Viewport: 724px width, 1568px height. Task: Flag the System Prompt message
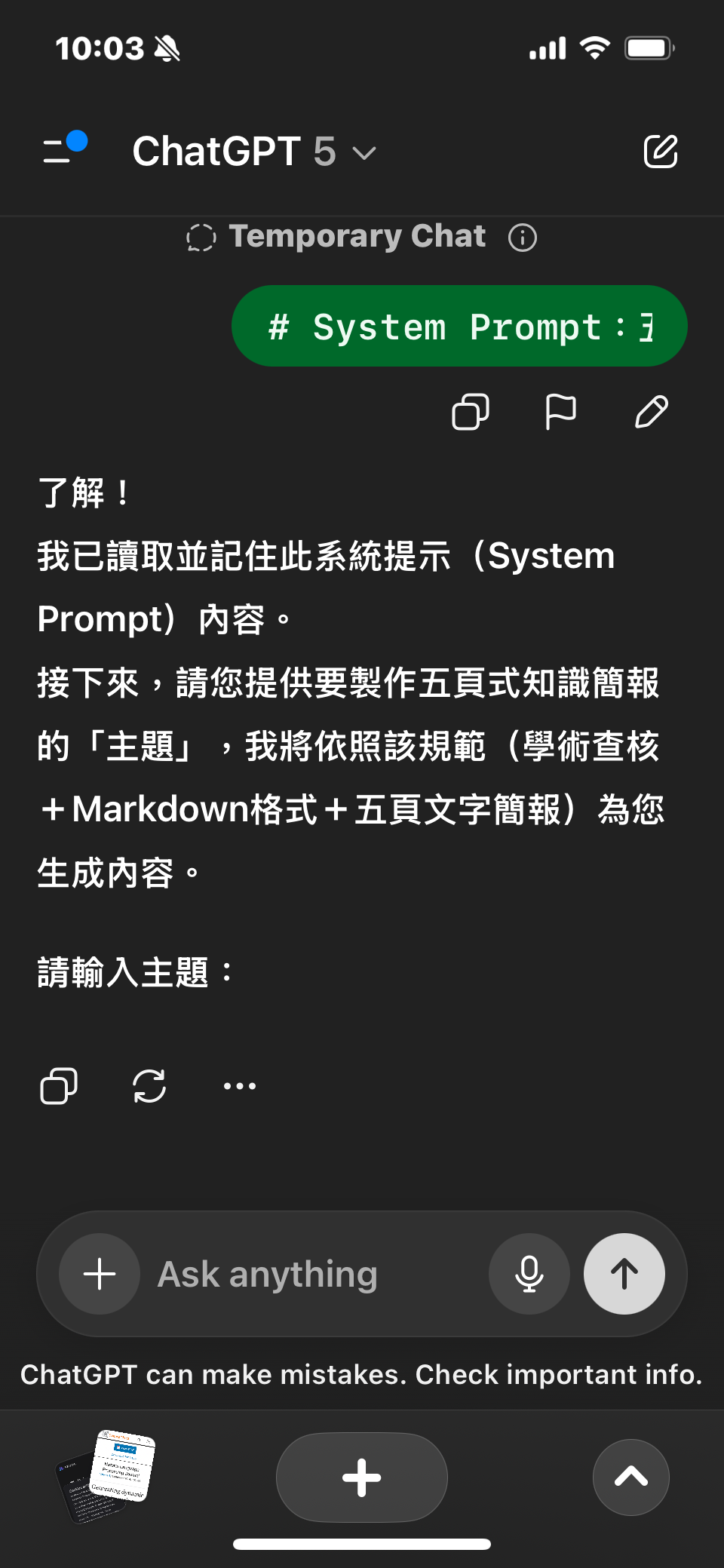[x=561, y=412]
